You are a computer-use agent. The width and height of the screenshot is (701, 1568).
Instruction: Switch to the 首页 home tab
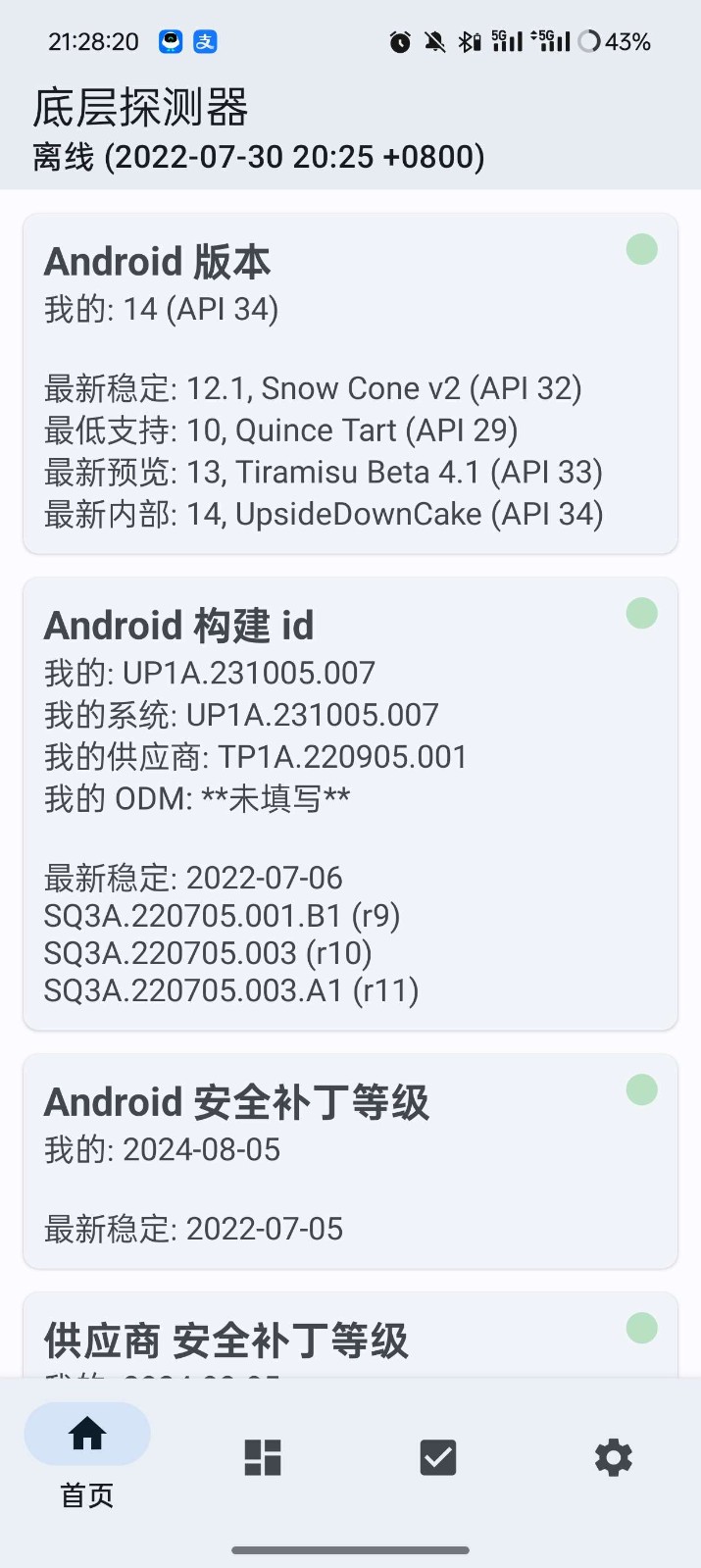pyautogui.click(x=87, y=1455)
